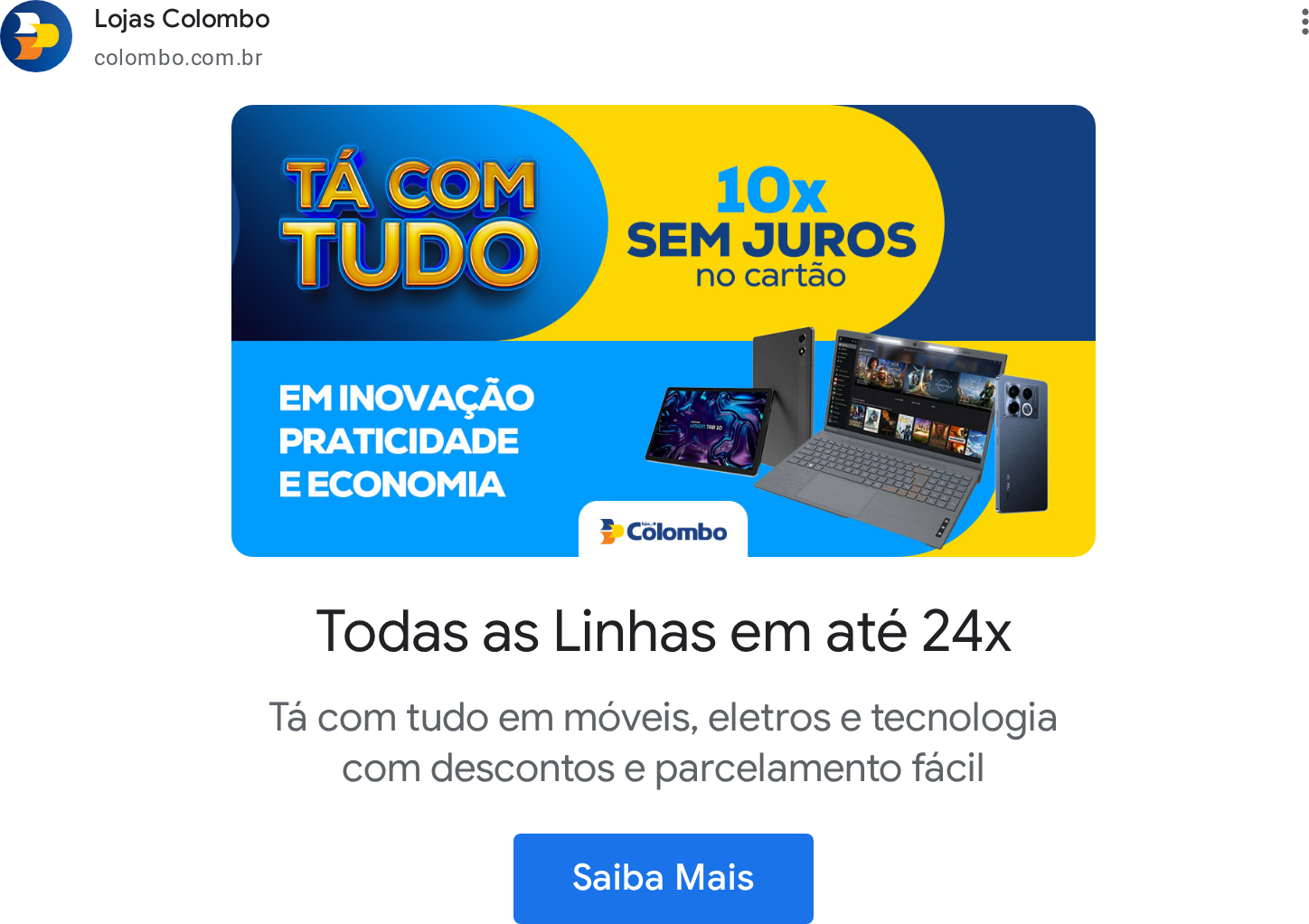Open the three-dot overflow menu
The height and width of the screenshot is (924, 1309).
click(x=1304, y=22)
